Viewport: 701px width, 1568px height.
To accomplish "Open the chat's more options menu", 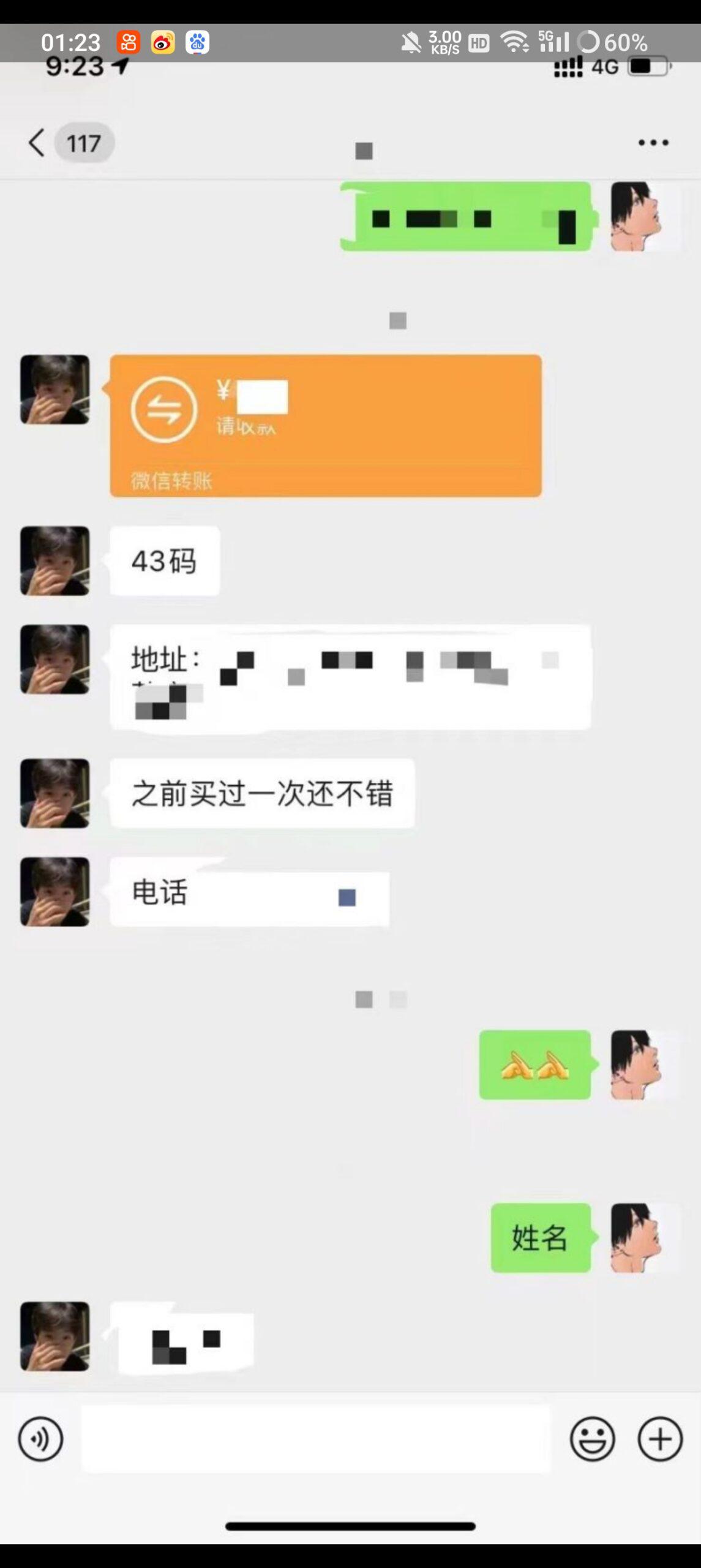I will pyautogui.click(x=653, y=143).
